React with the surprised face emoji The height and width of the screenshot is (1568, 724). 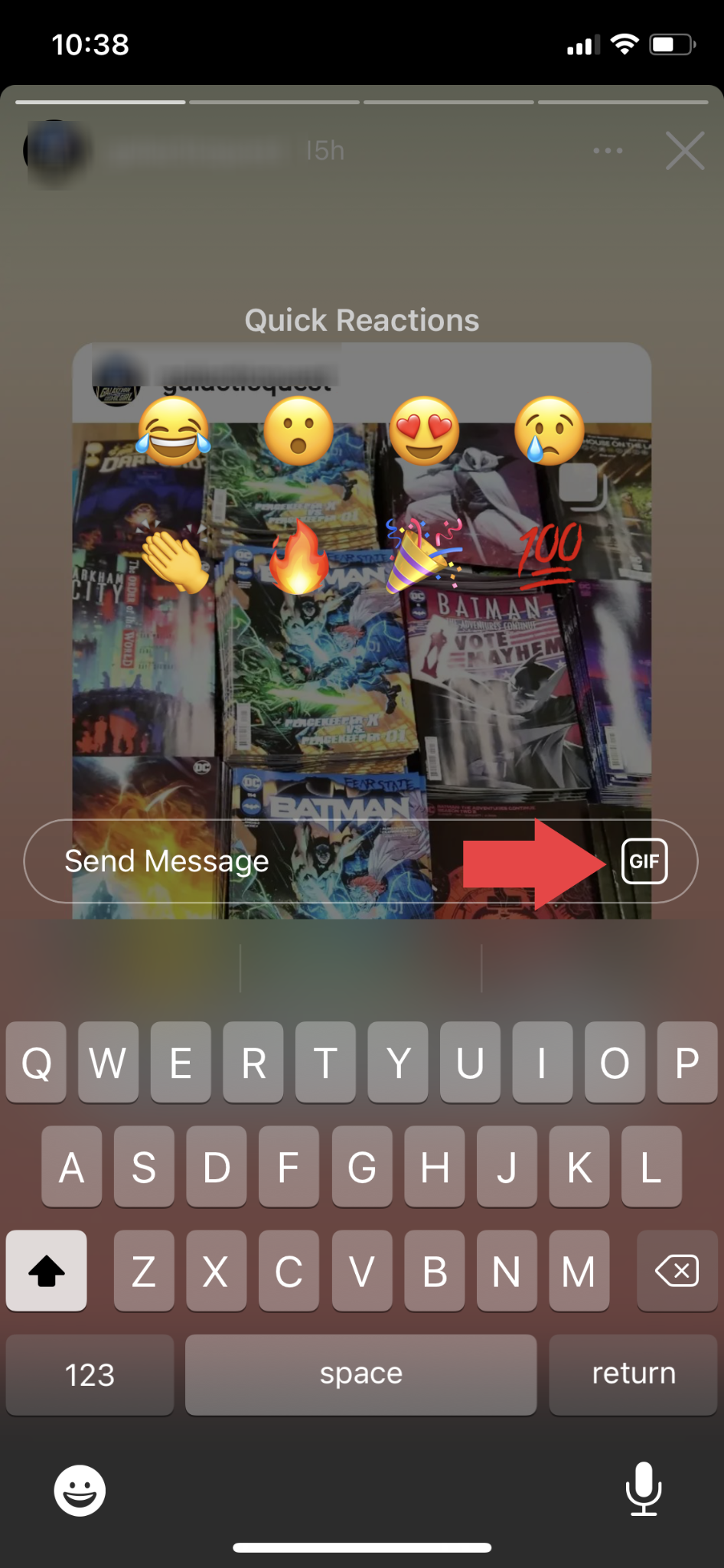[x=298, y=432]
